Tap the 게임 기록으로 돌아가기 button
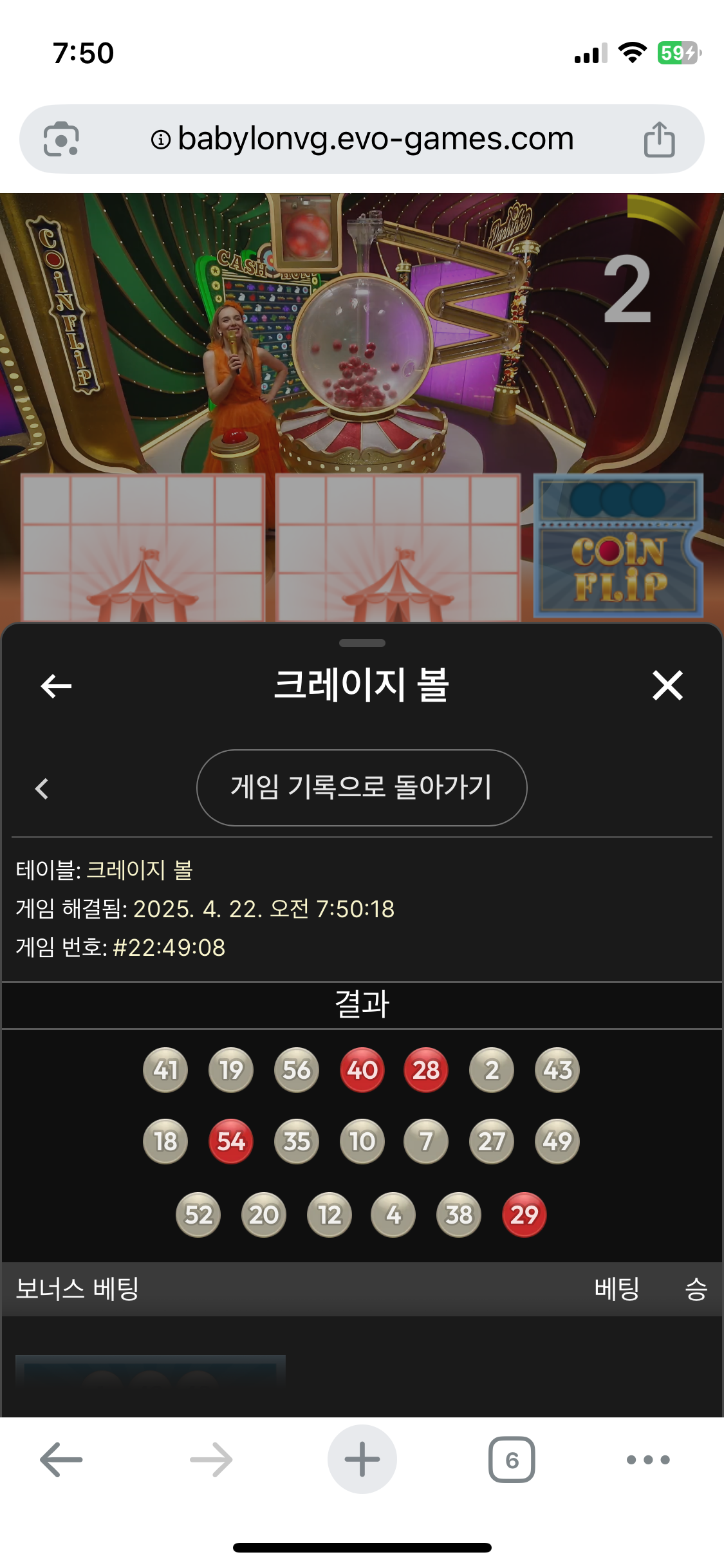 pos(362,787)
